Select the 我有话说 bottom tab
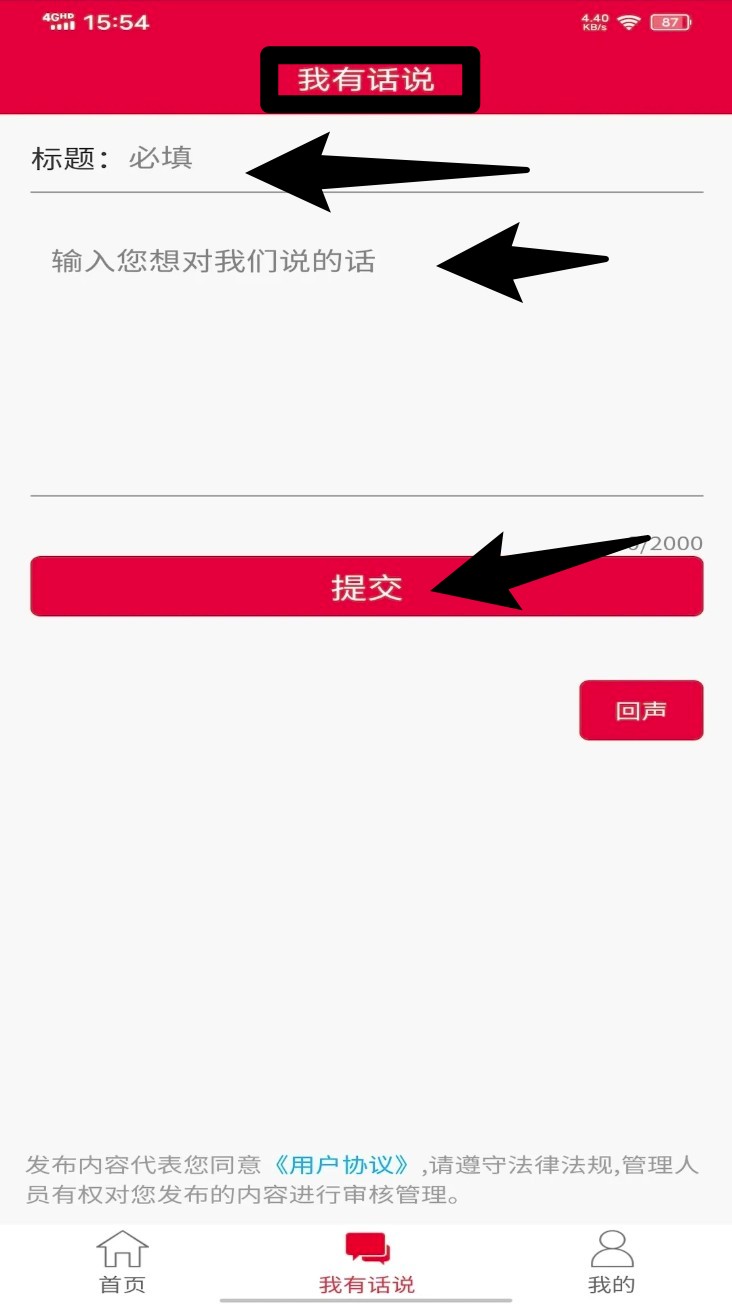This screenshot has width=732, height=1304. 366,1263
